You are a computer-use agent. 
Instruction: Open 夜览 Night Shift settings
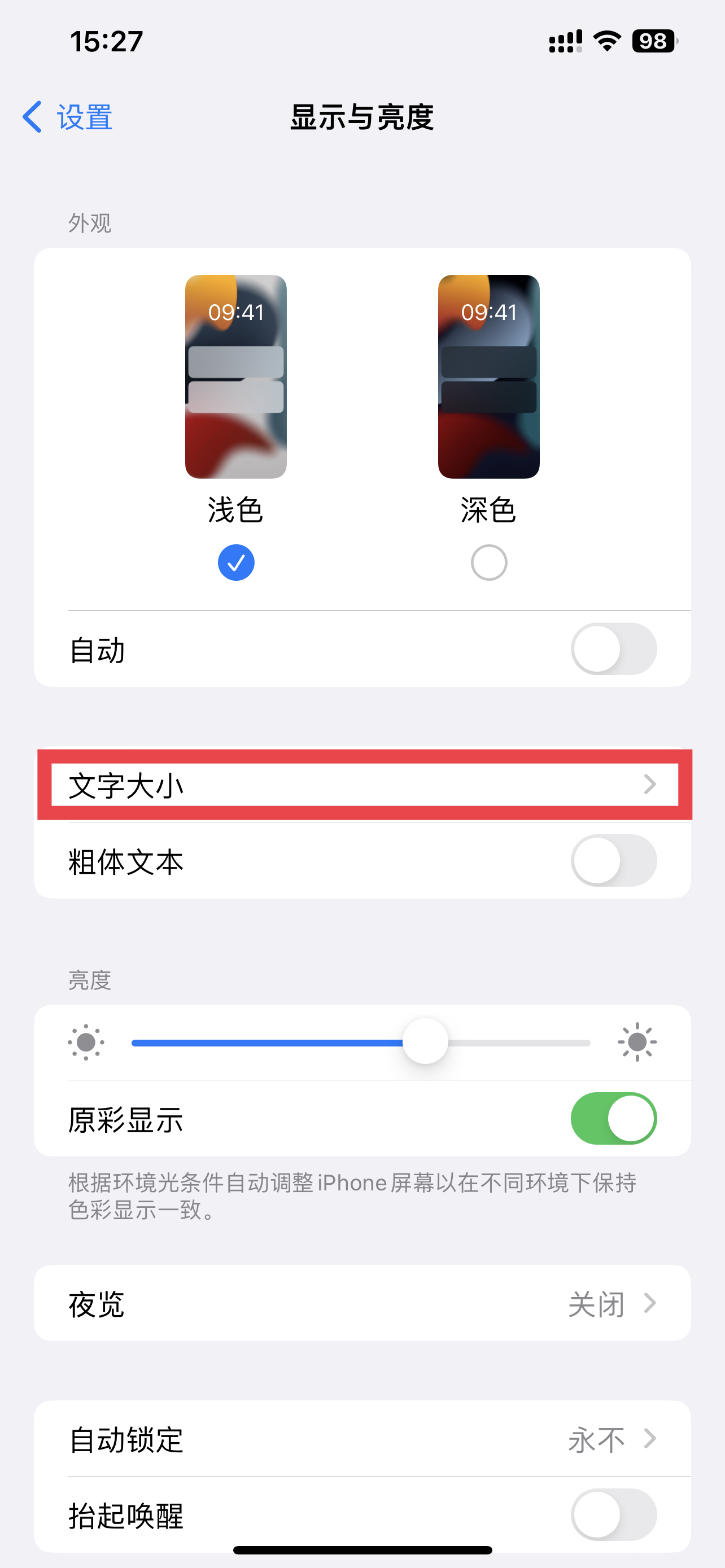pos(363,1304)
